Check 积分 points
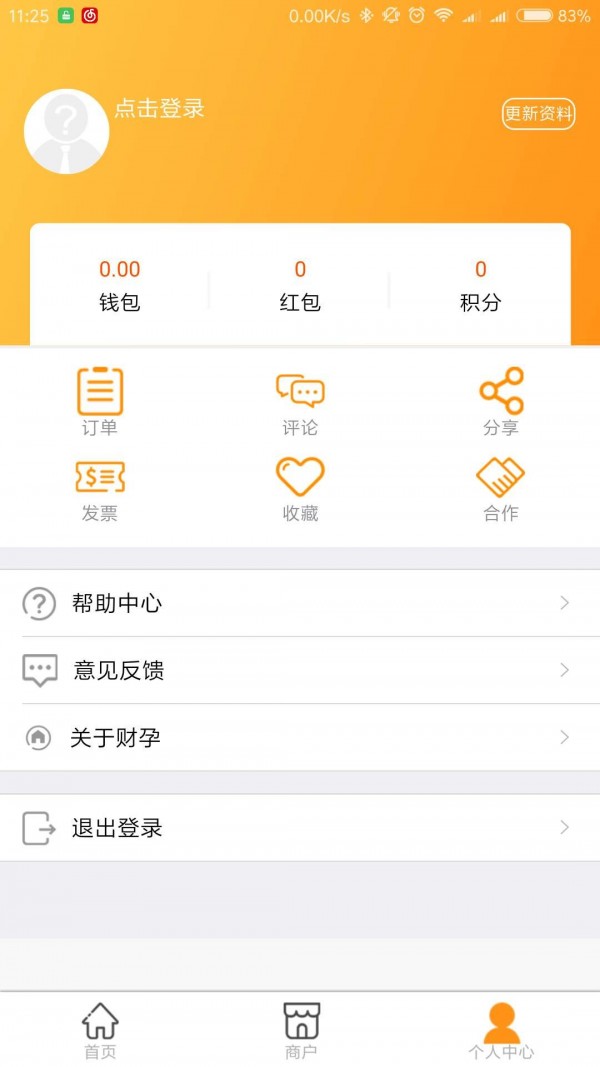This screenshot has width=600, height=1067. click(480, 286)
